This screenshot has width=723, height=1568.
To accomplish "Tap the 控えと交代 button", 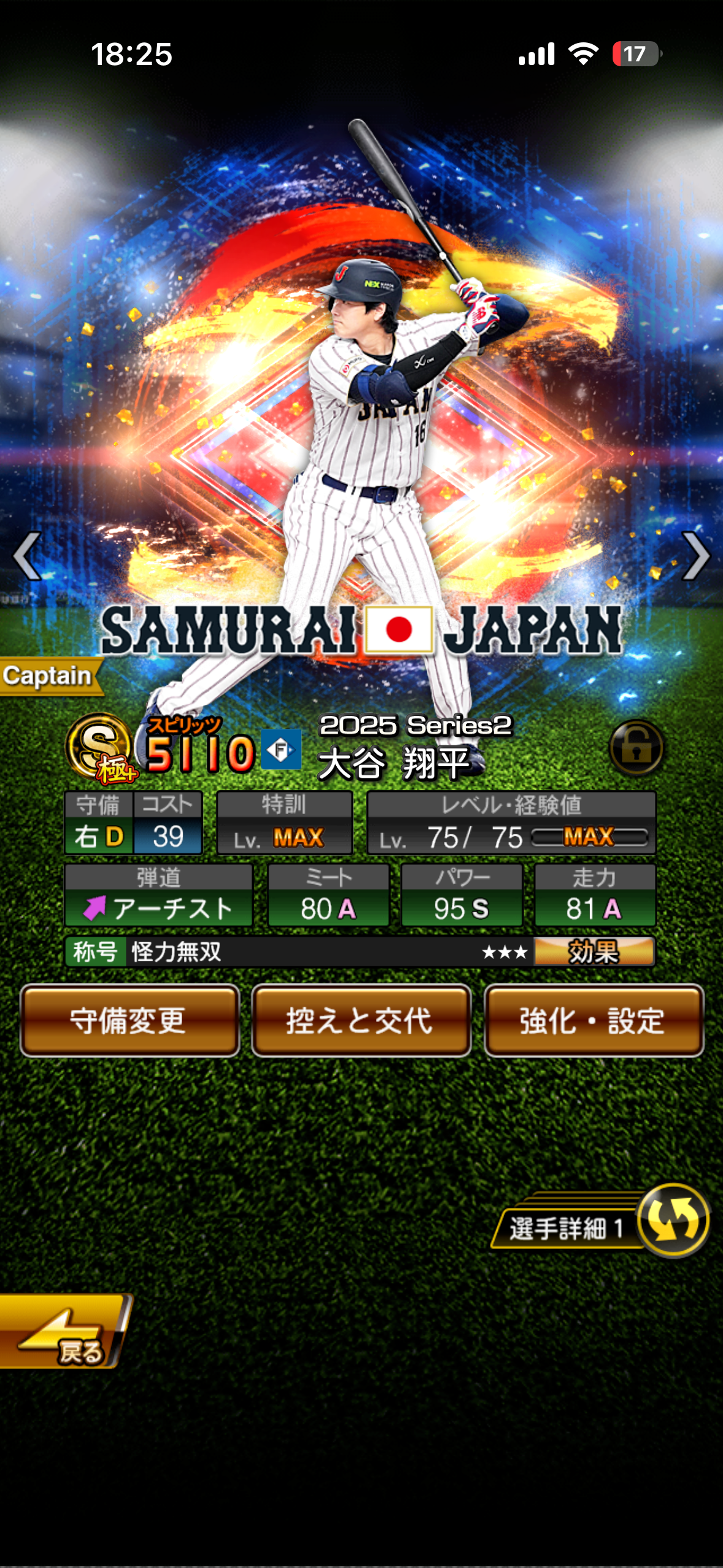I will pos(361,1021).
